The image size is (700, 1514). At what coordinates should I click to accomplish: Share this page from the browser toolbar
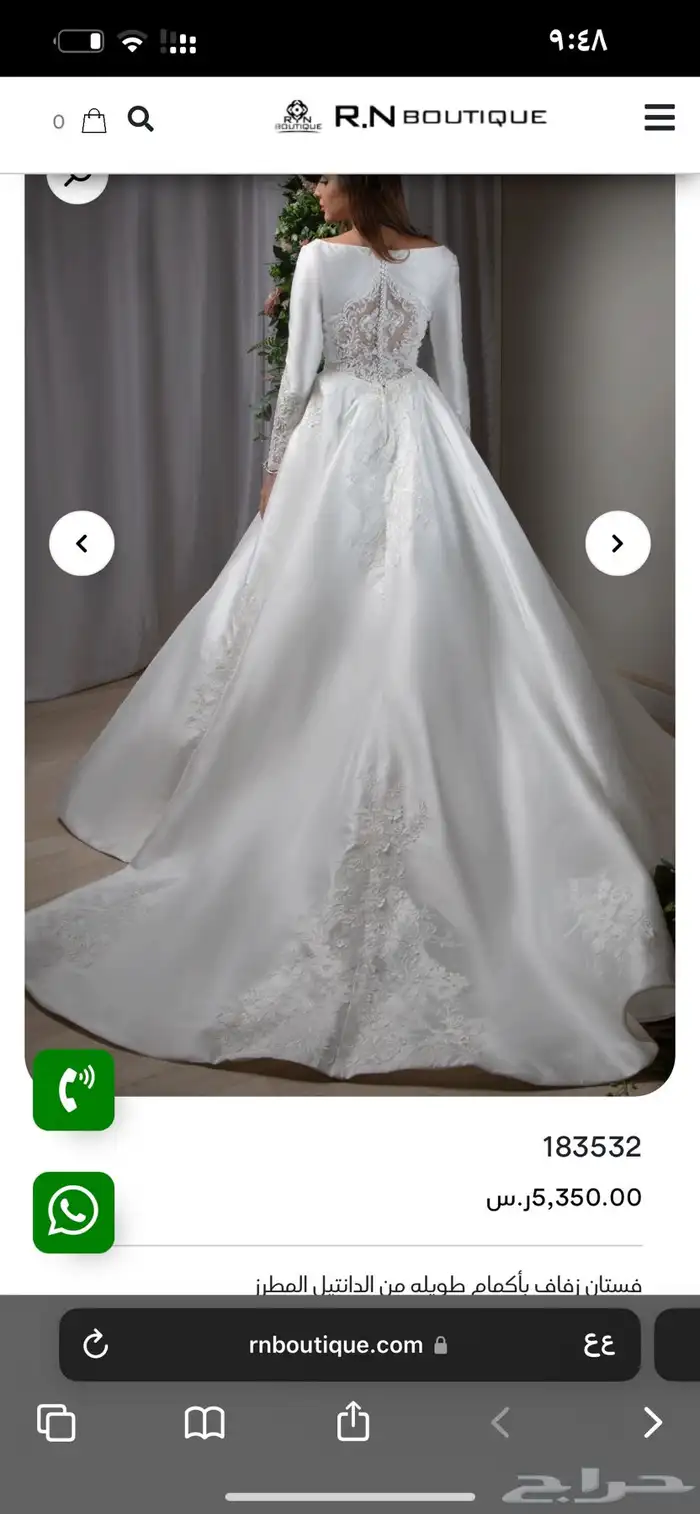tap(352, 1421)
